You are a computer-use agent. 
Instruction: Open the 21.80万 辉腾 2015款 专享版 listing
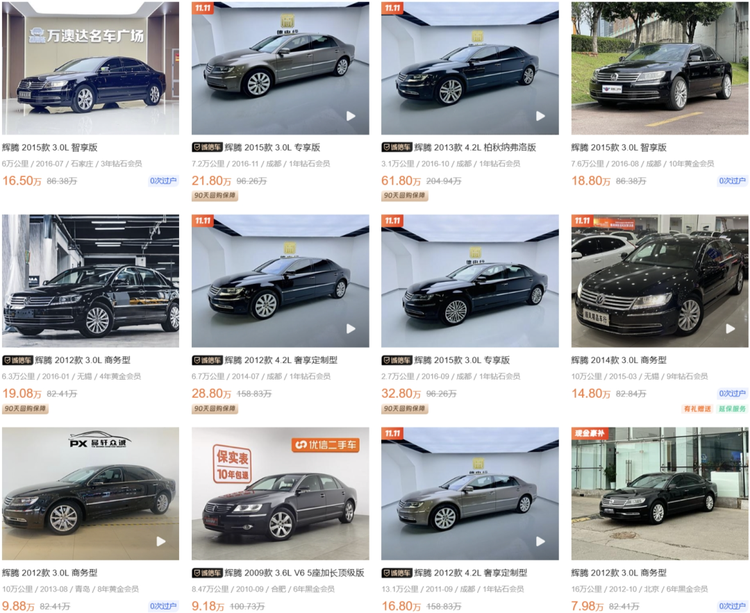tap(280, 68)
